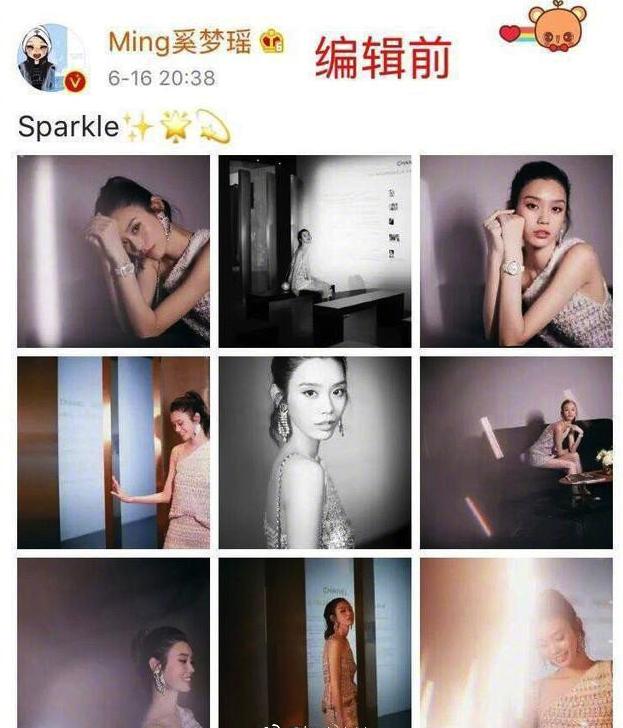The image size is (623, 728).
Task: Open Ming奚梦瑶's profile avatar
Action: click(51, 58)
